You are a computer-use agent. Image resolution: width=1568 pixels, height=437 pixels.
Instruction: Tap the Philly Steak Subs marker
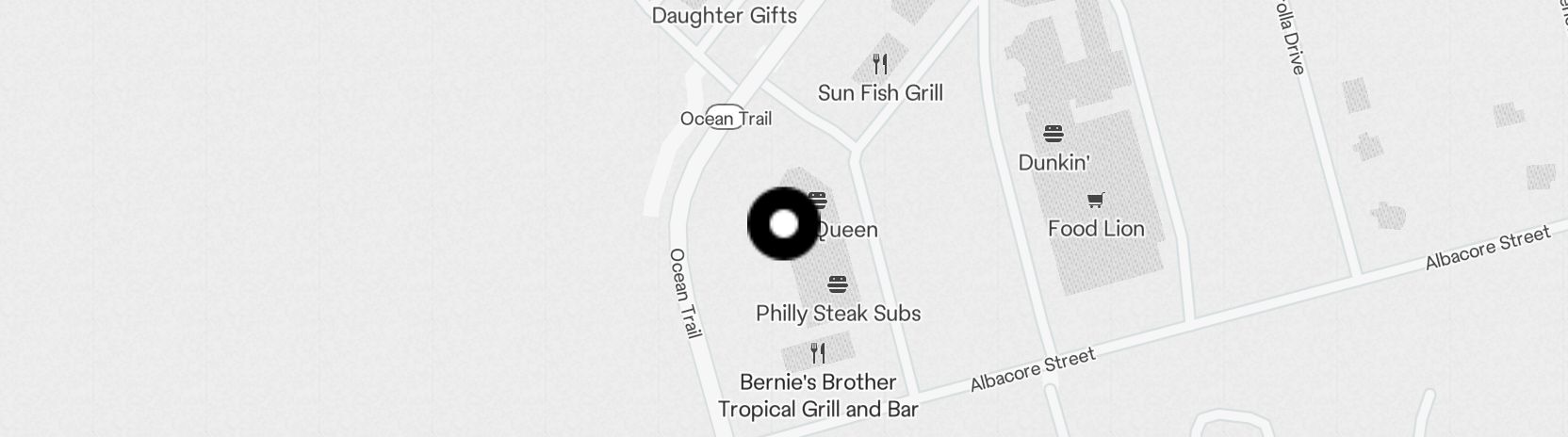(x=838, y=284)
